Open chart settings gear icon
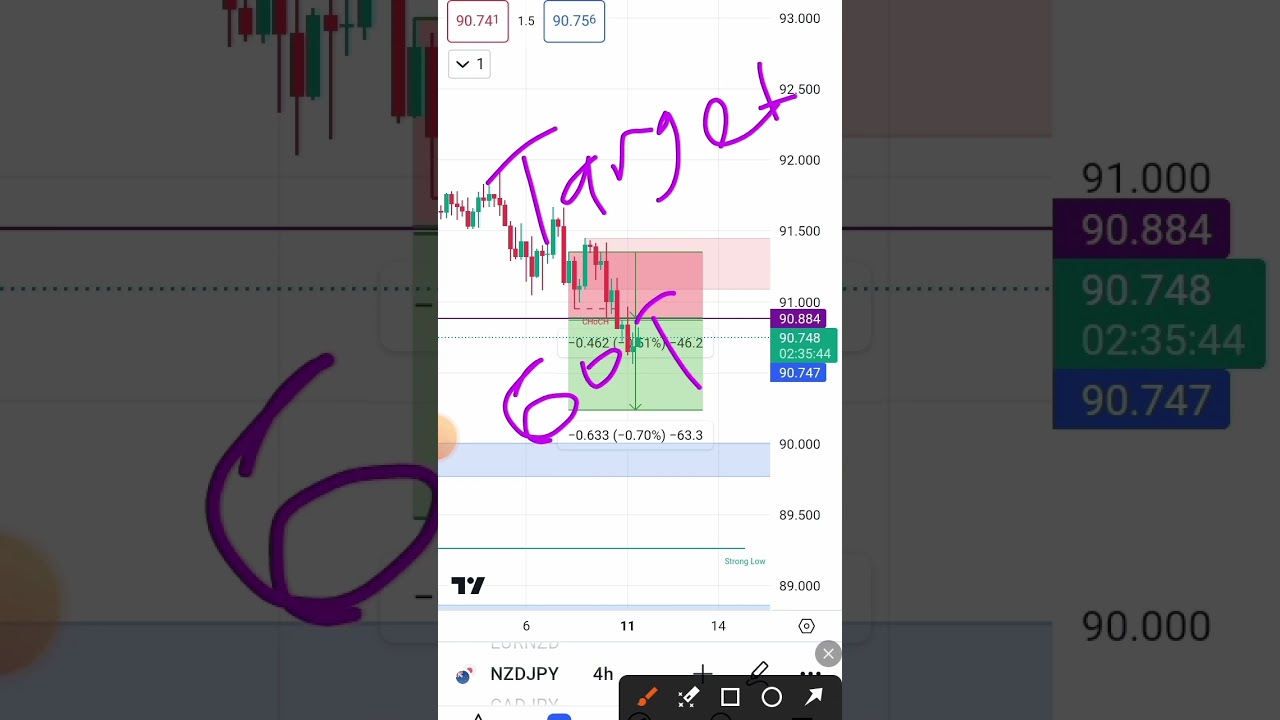The image size is (1280, 720). click(x=807, y=626)
